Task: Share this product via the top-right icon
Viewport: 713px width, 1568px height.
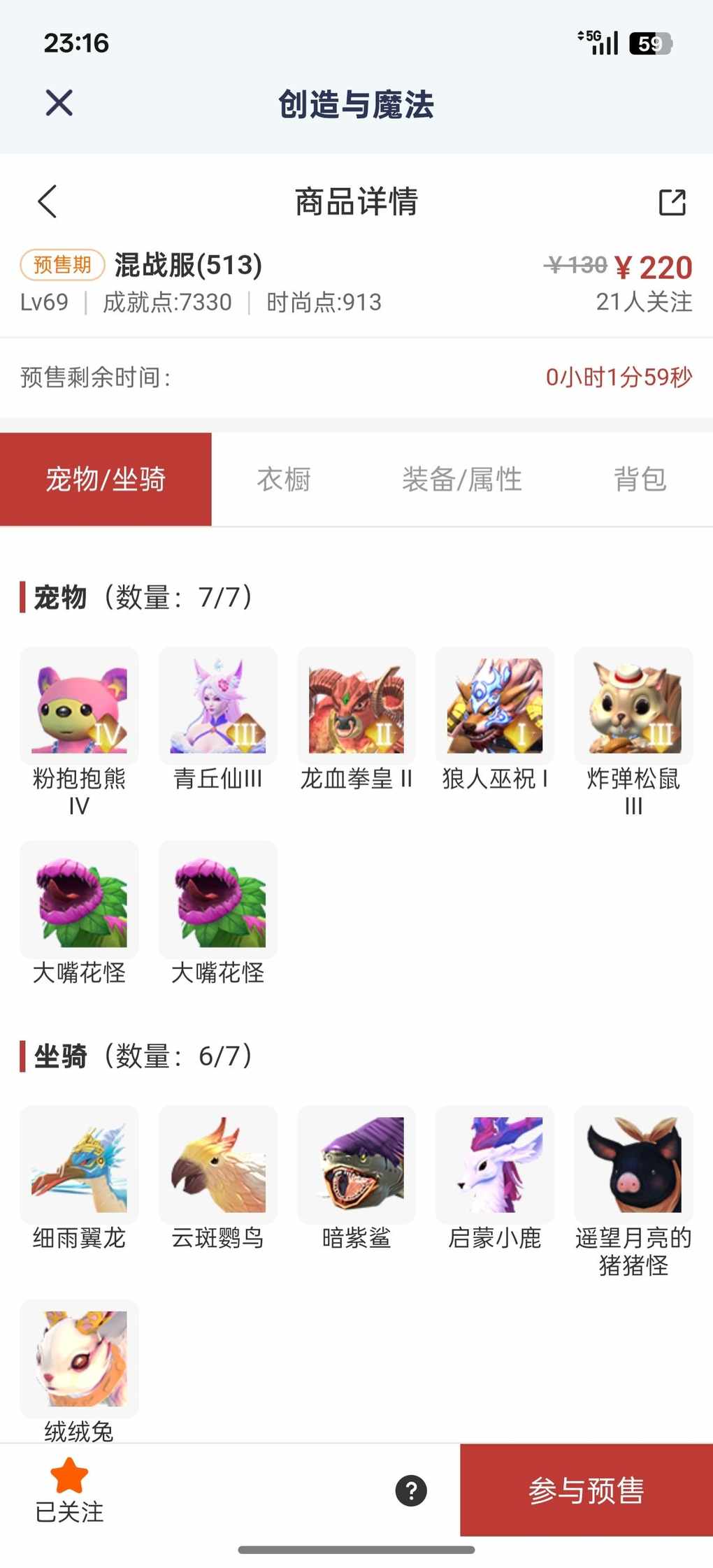Action: (672, 202)
